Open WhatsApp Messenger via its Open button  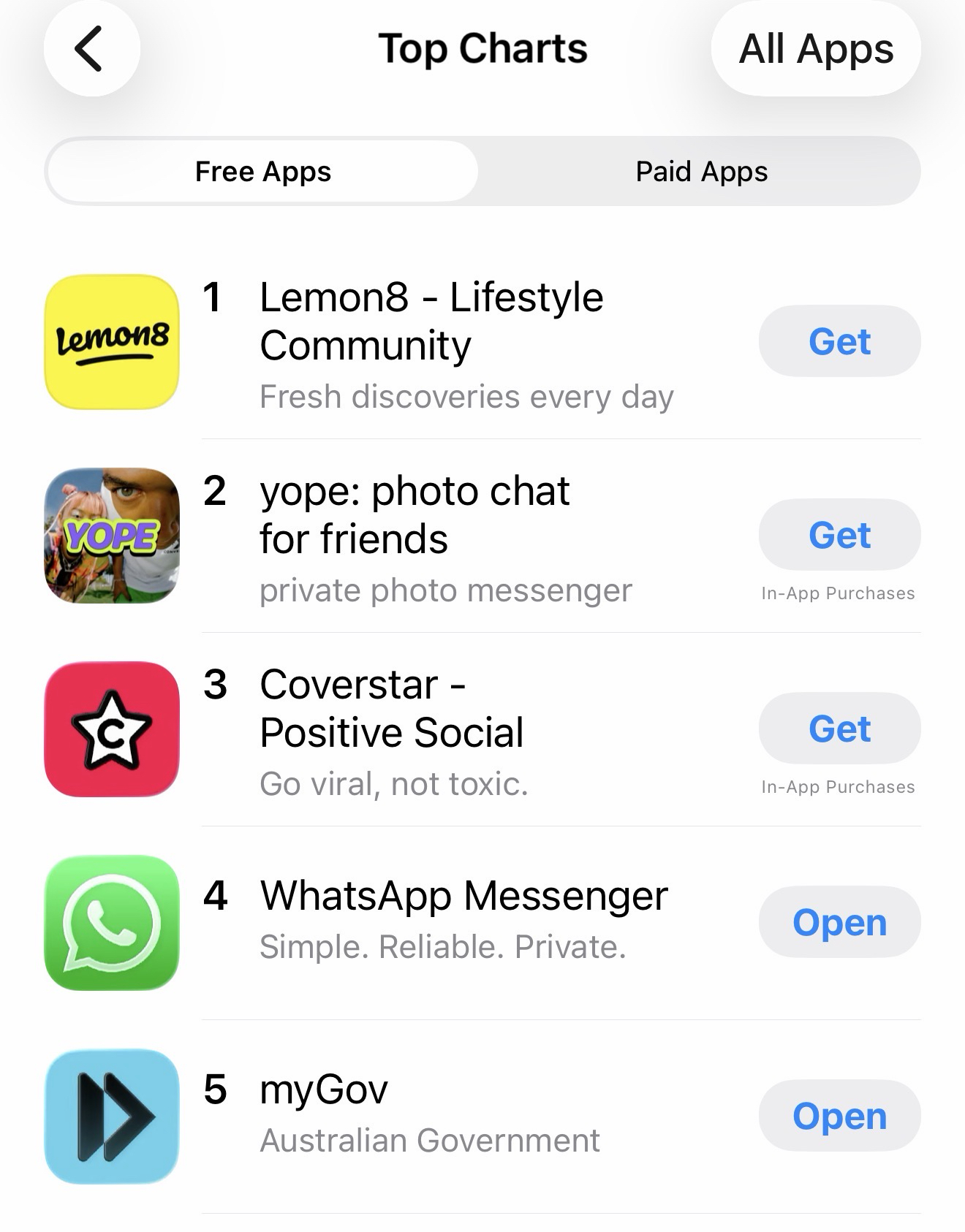pos(839,922)
